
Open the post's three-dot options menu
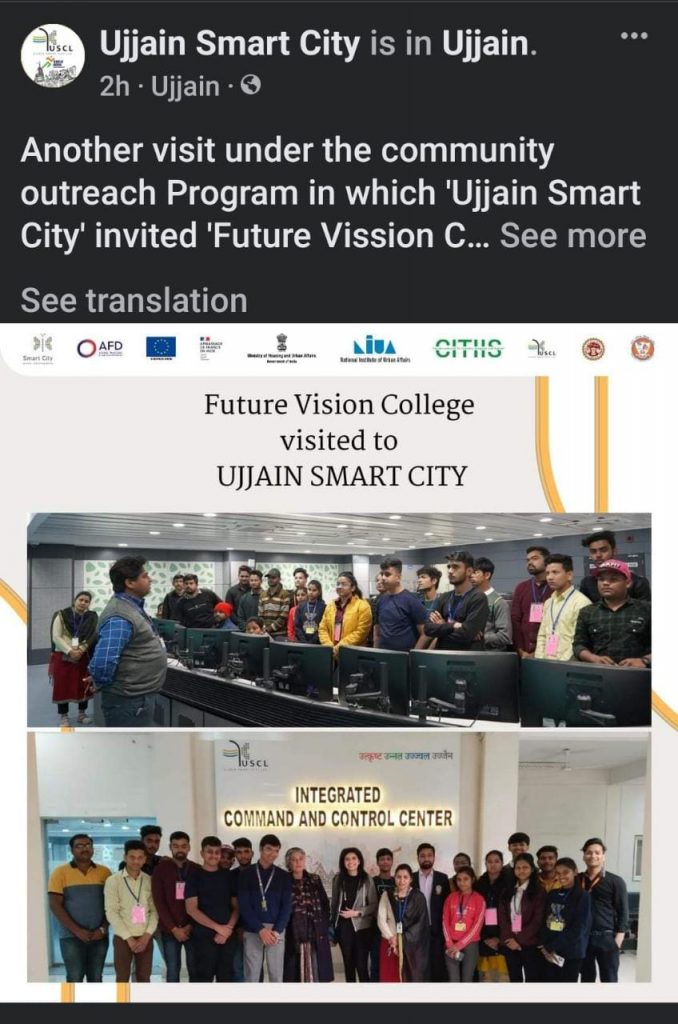click(634, 36)
